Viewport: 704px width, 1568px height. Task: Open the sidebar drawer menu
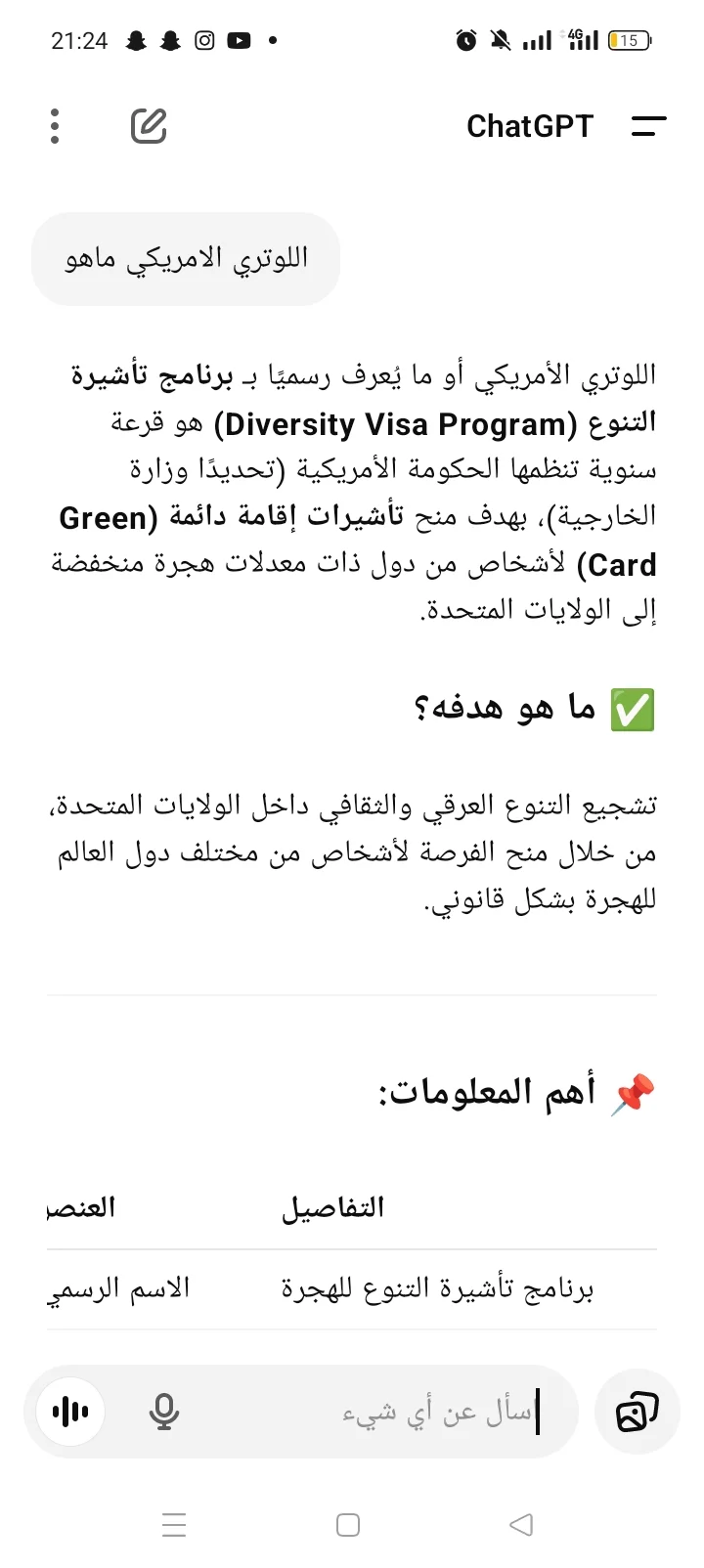pos(648,126)
